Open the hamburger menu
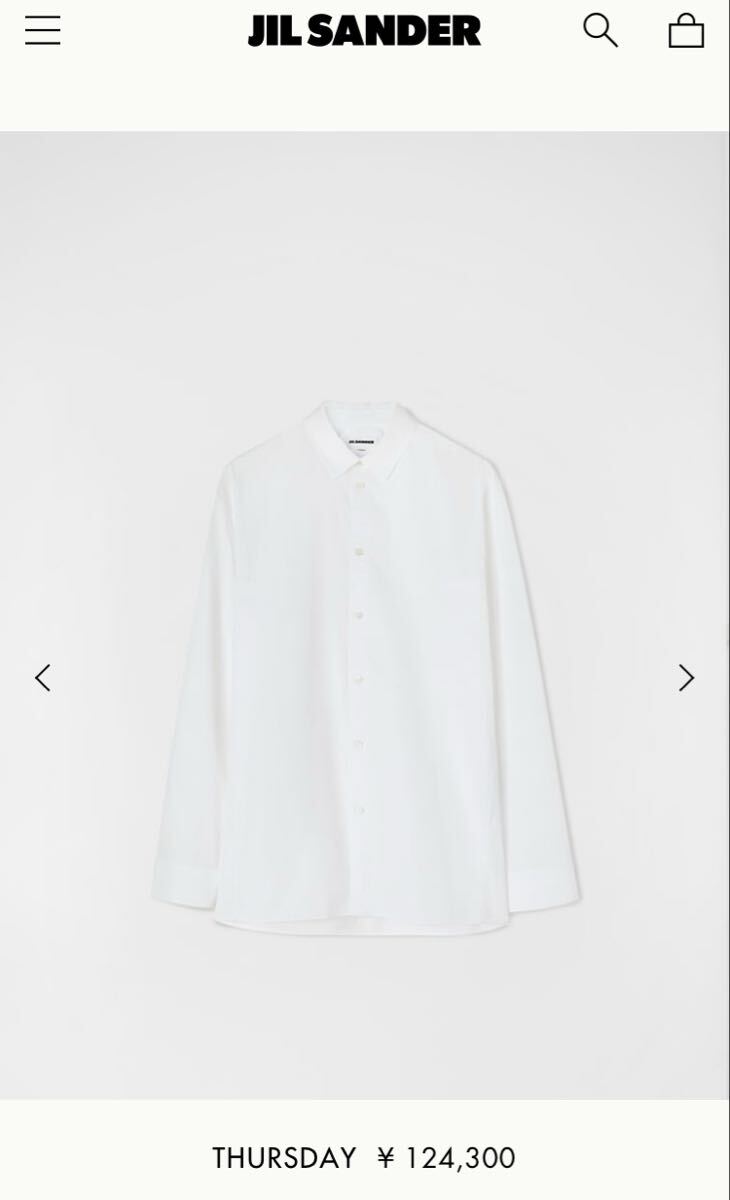This screenshot has width=730, height=1200. tap(43, 31)
